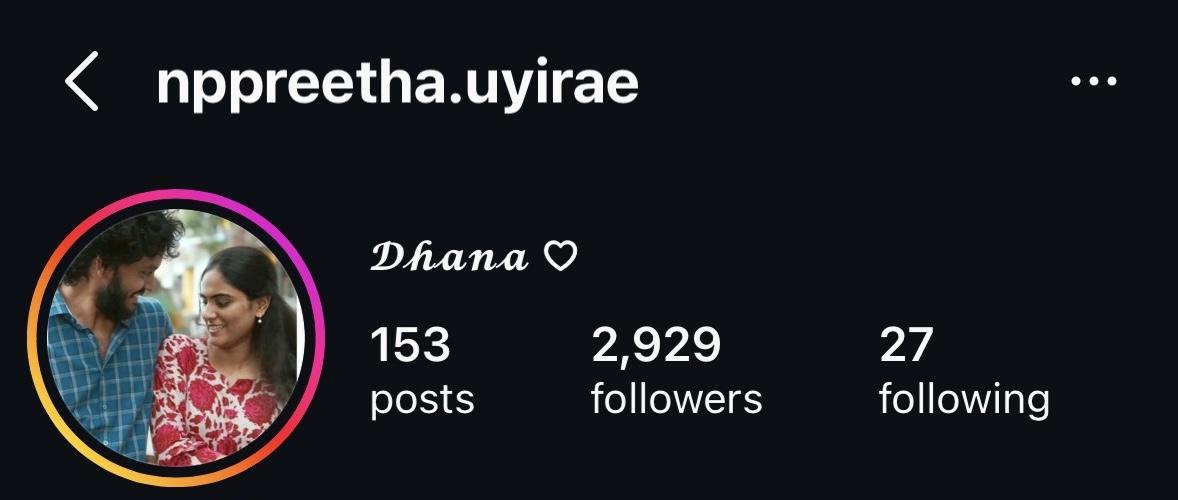Go back using the arrow icon
1178x500 pixels.
tap(82, 83)
